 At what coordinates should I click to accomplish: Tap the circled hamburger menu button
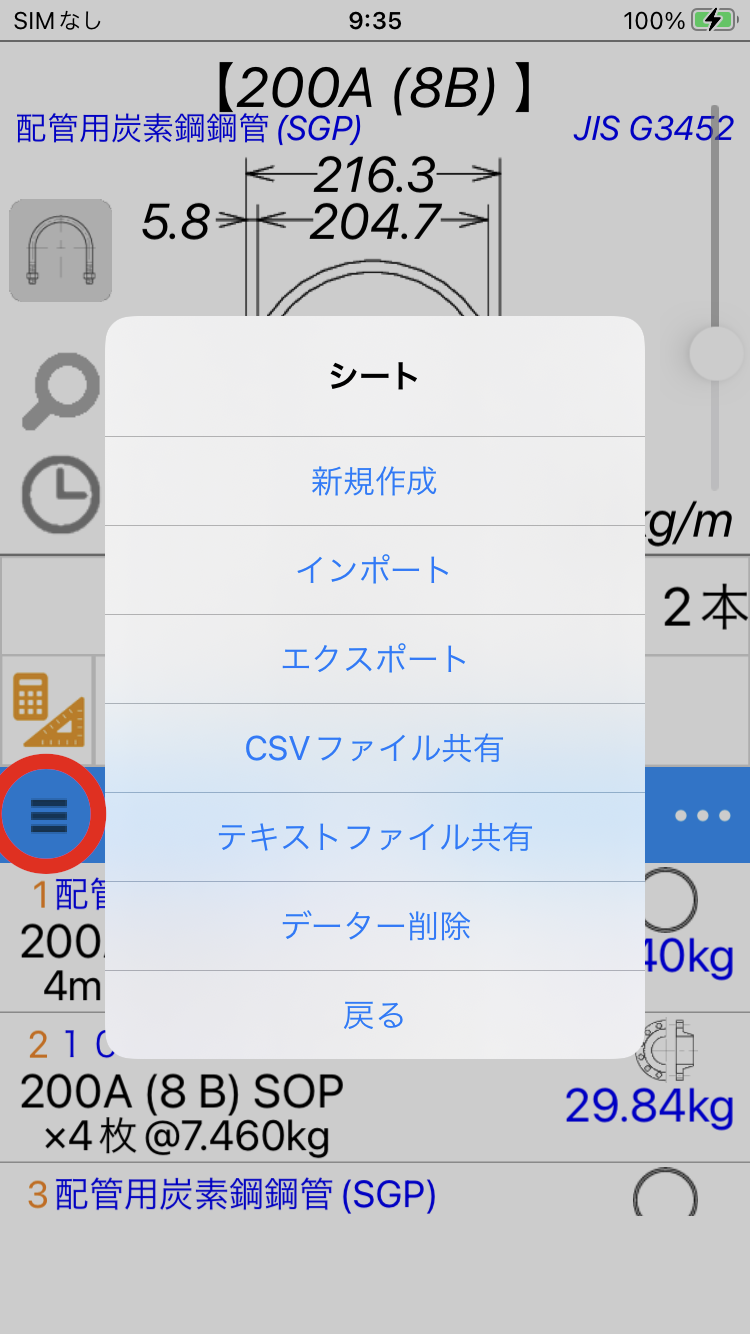48,817
